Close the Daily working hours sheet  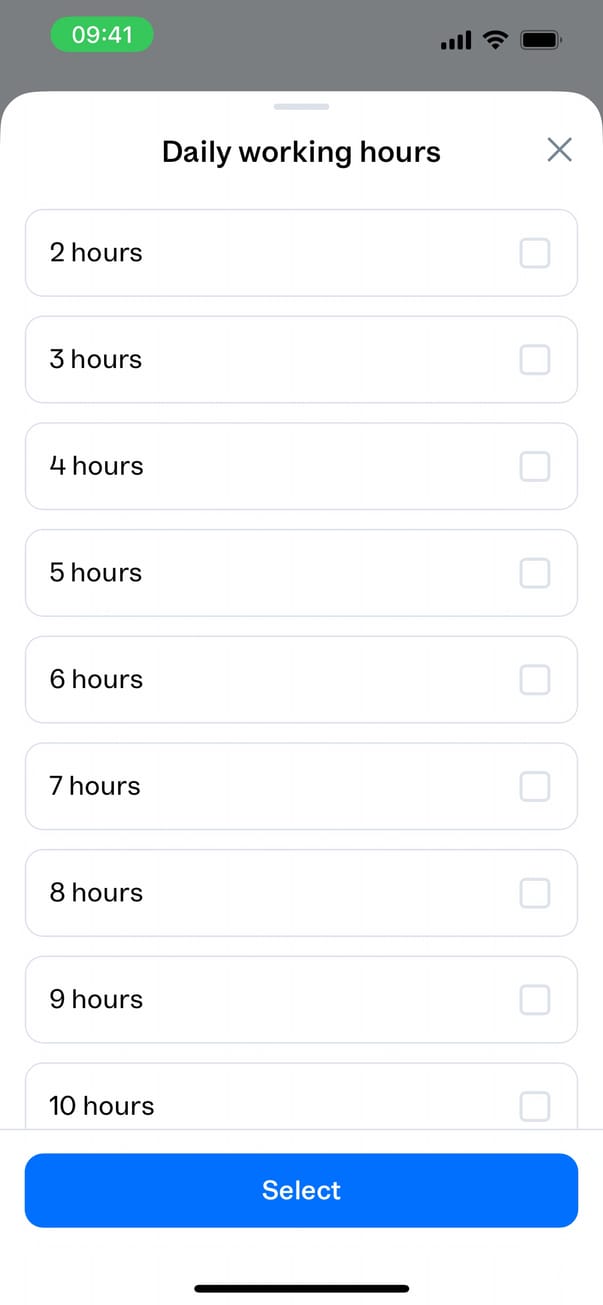point(559,150)
